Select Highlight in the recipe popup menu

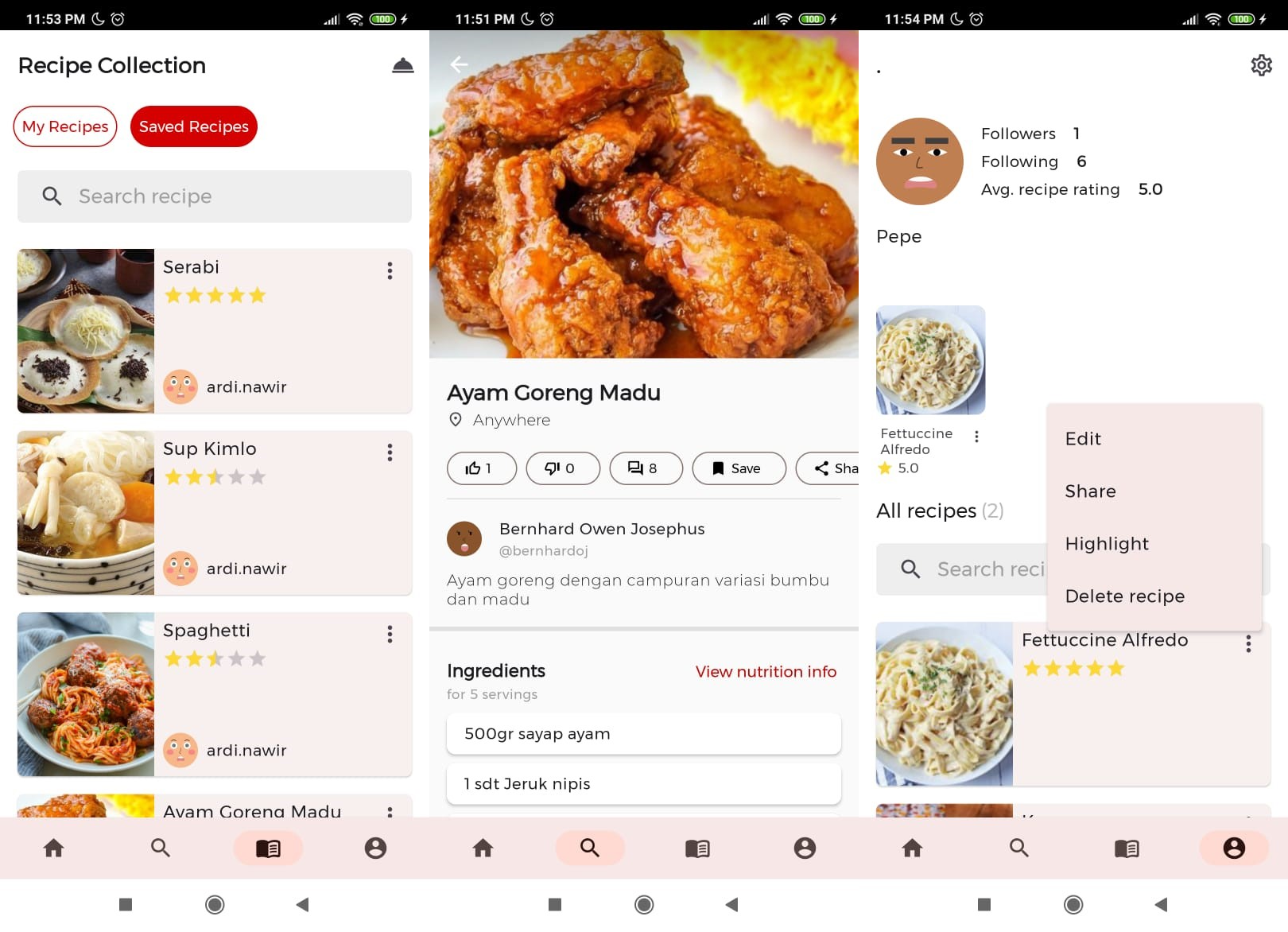pos(1107,544)
